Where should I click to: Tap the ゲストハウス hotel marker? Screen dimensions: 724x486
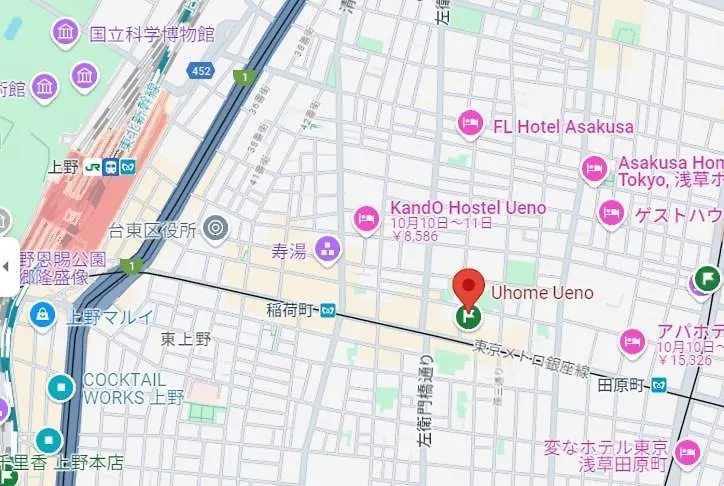click(611, 212)
